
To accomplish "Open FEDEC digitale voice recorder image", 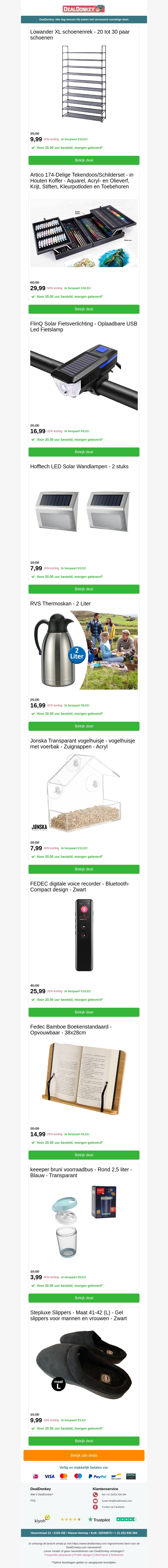I will 84,934.
